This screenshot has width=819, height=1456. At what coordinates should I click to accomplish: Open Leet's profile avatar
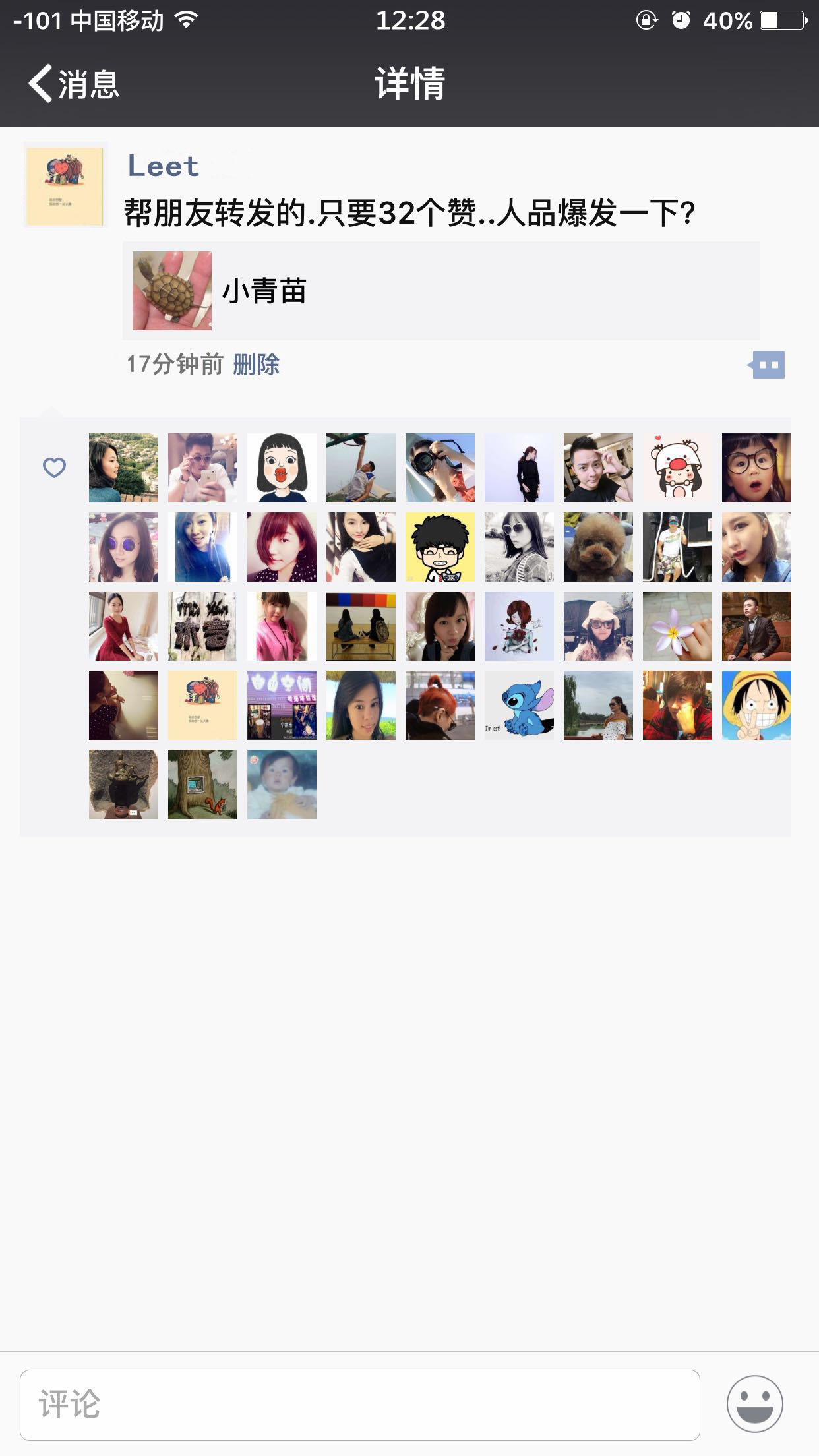coord(65,186)
